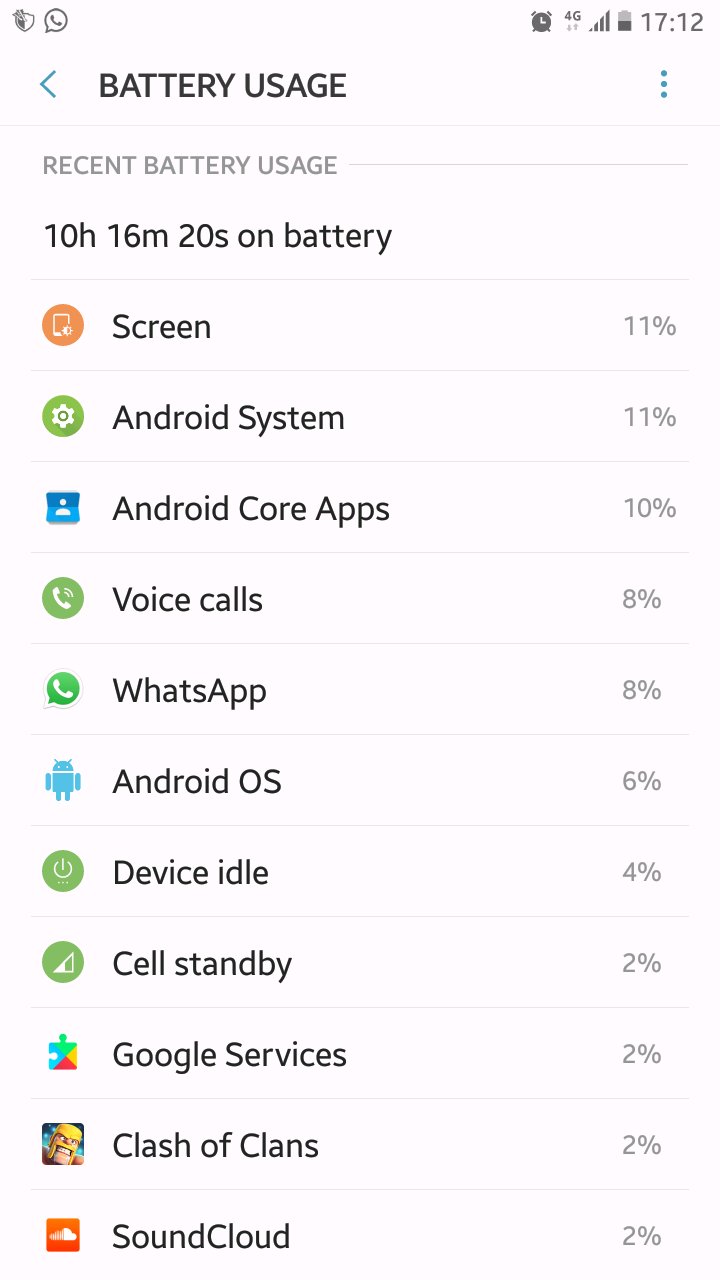This screenshot has height=1280, width=720.
Task: Open the Android OS entry
Action: click(360, 781)
